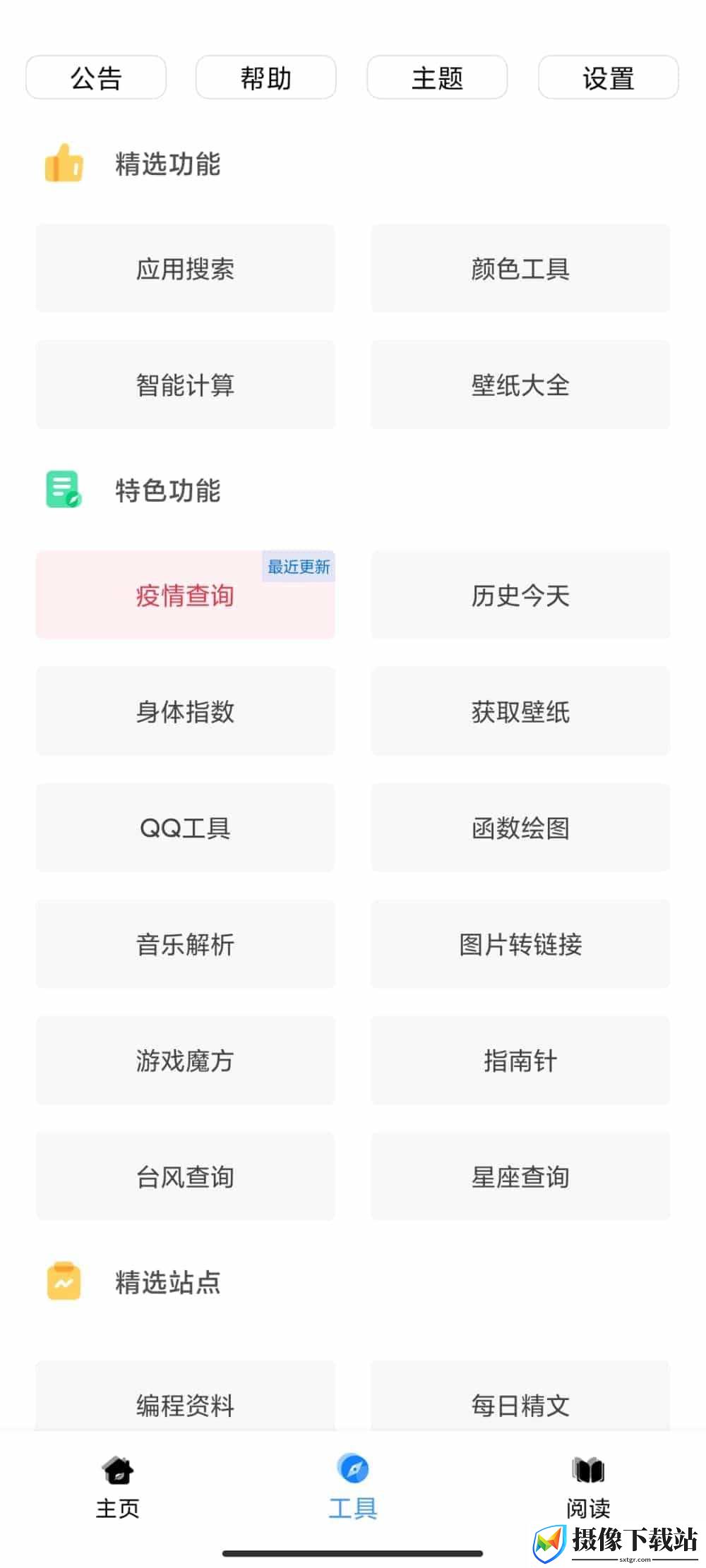
Task: Open 音乐解析
Action: (185, 944)
